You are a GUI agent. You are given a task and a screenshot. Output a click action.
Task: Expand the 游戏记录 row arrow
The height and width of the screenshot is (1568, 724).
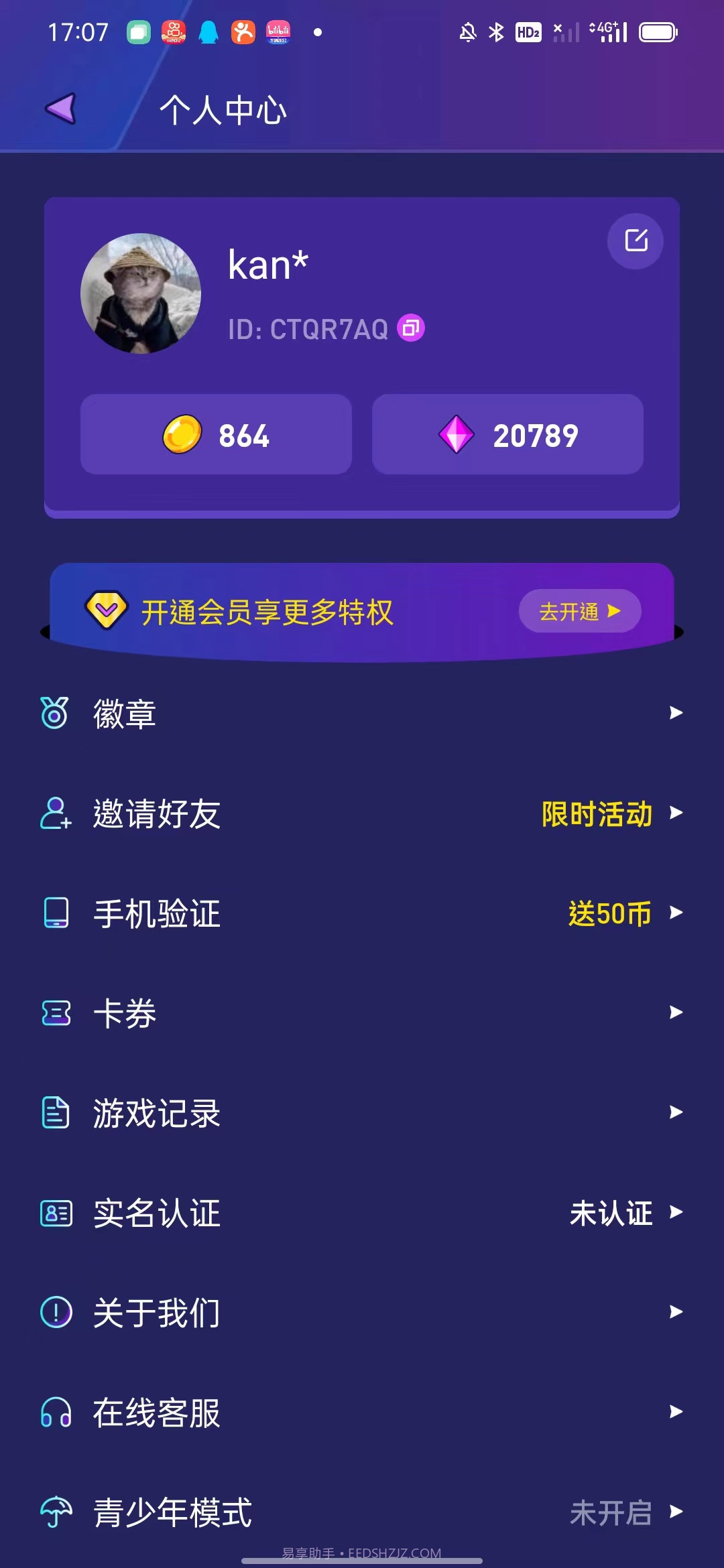[677, 1113]
